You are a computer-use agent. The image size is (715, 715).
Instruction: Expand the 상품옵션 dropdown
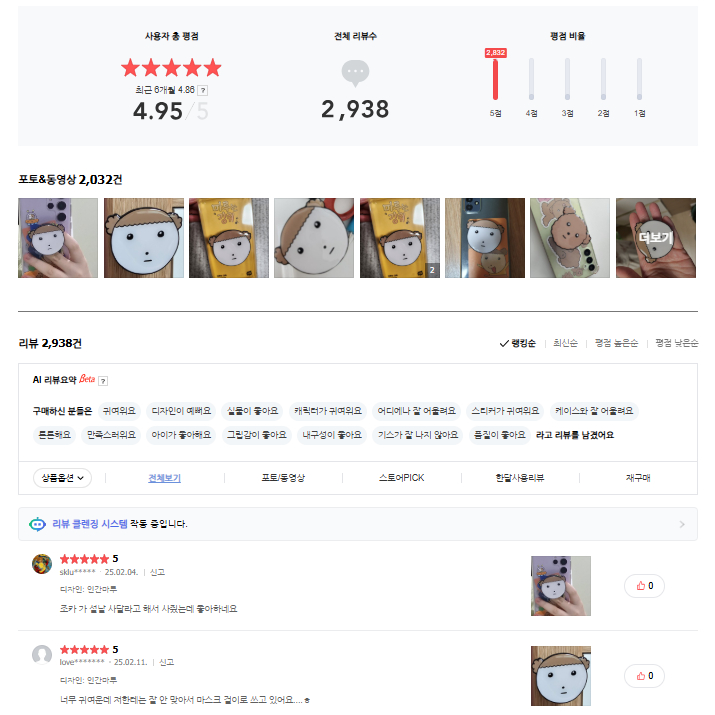tap(62, 478)
